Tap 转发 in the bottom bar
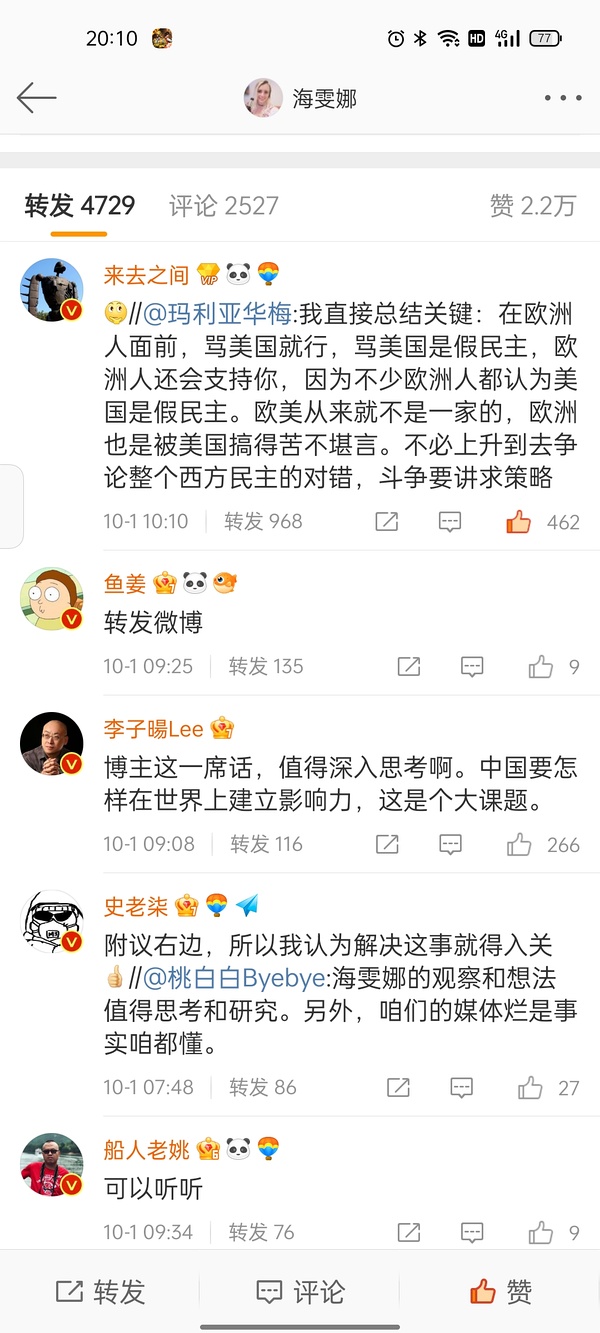Screen dimensions: 600x1333 tap(100, 1292)
